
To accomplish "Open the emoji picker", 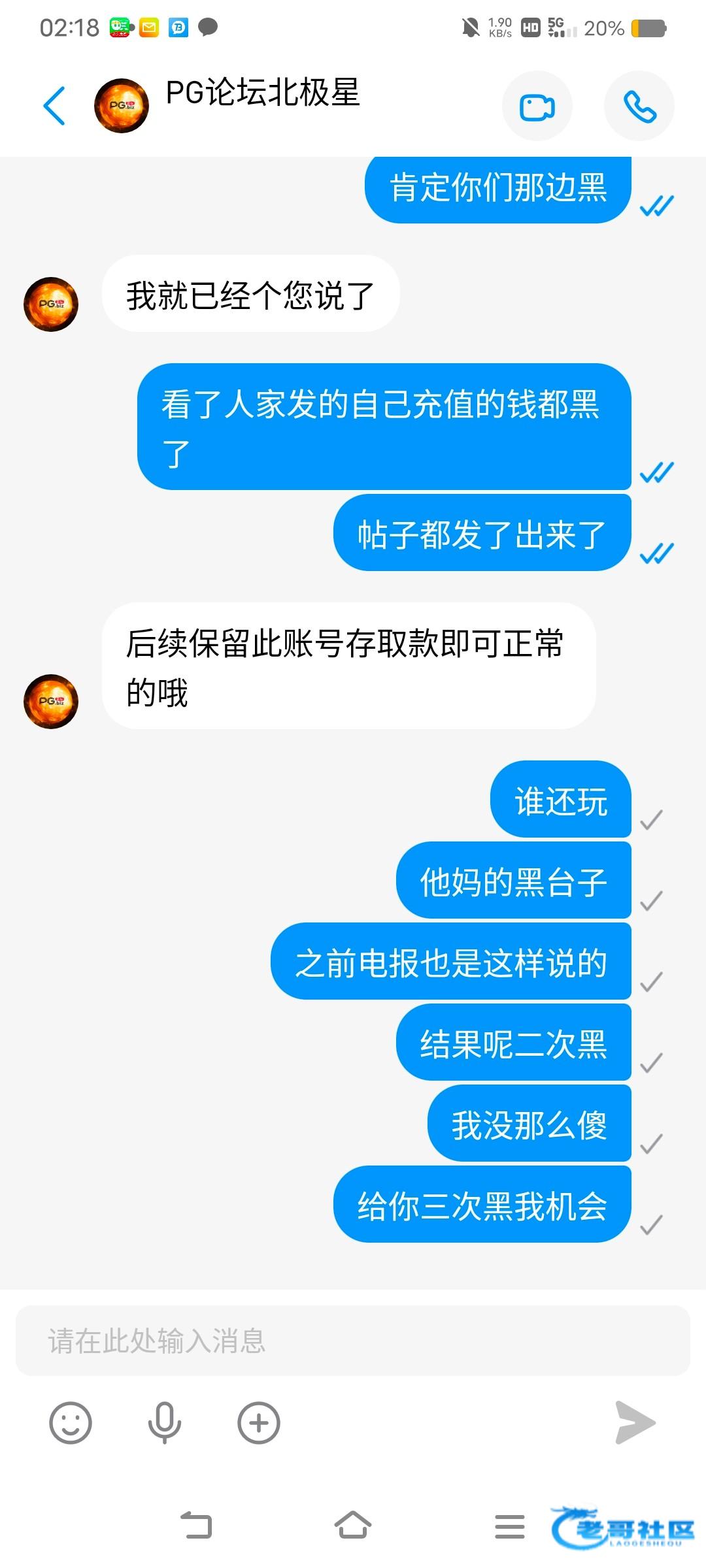I will click(x=71, y=1422).
